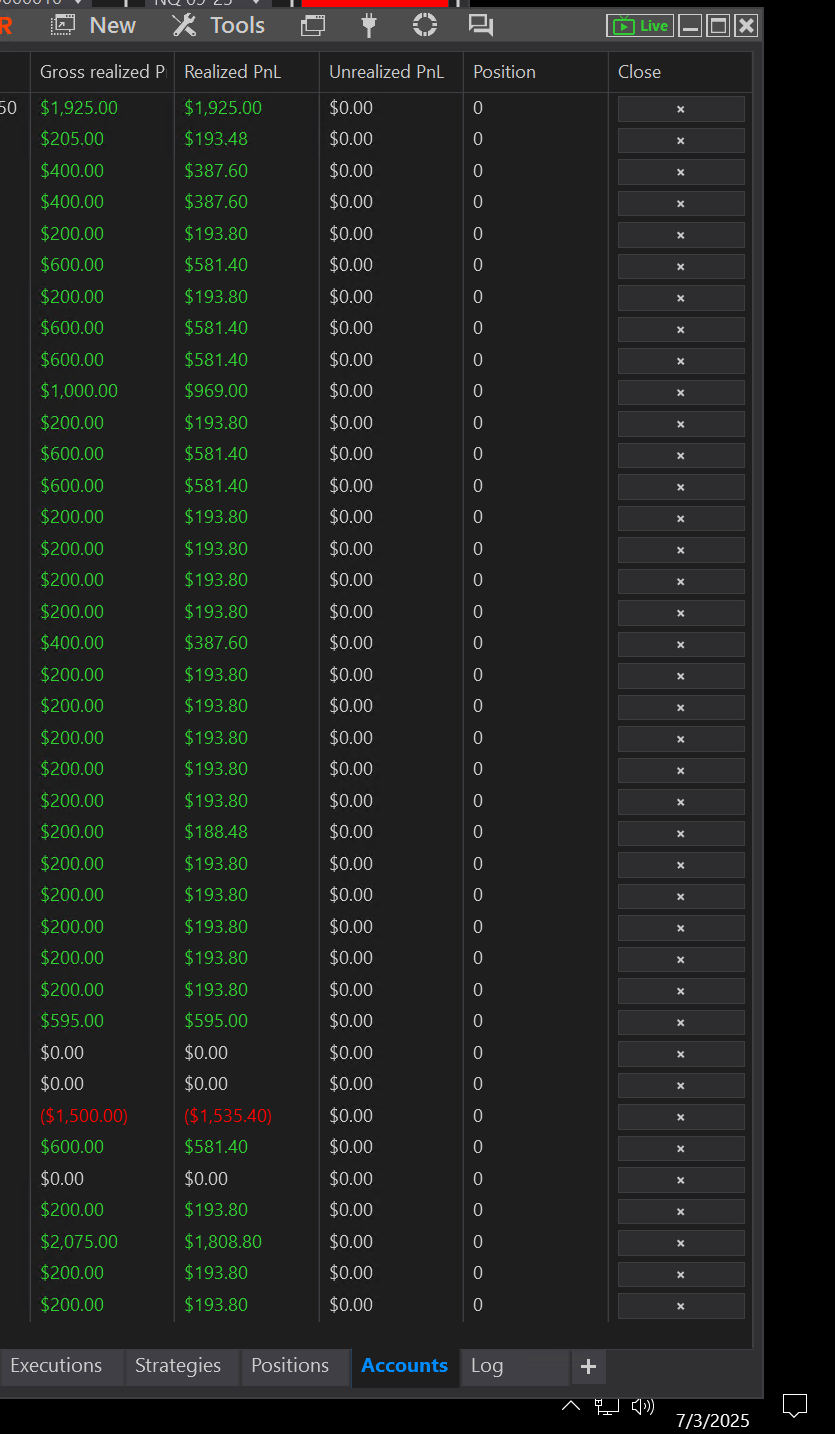Close position in the $1,808.80 realized row

[x=681, y=1243]
